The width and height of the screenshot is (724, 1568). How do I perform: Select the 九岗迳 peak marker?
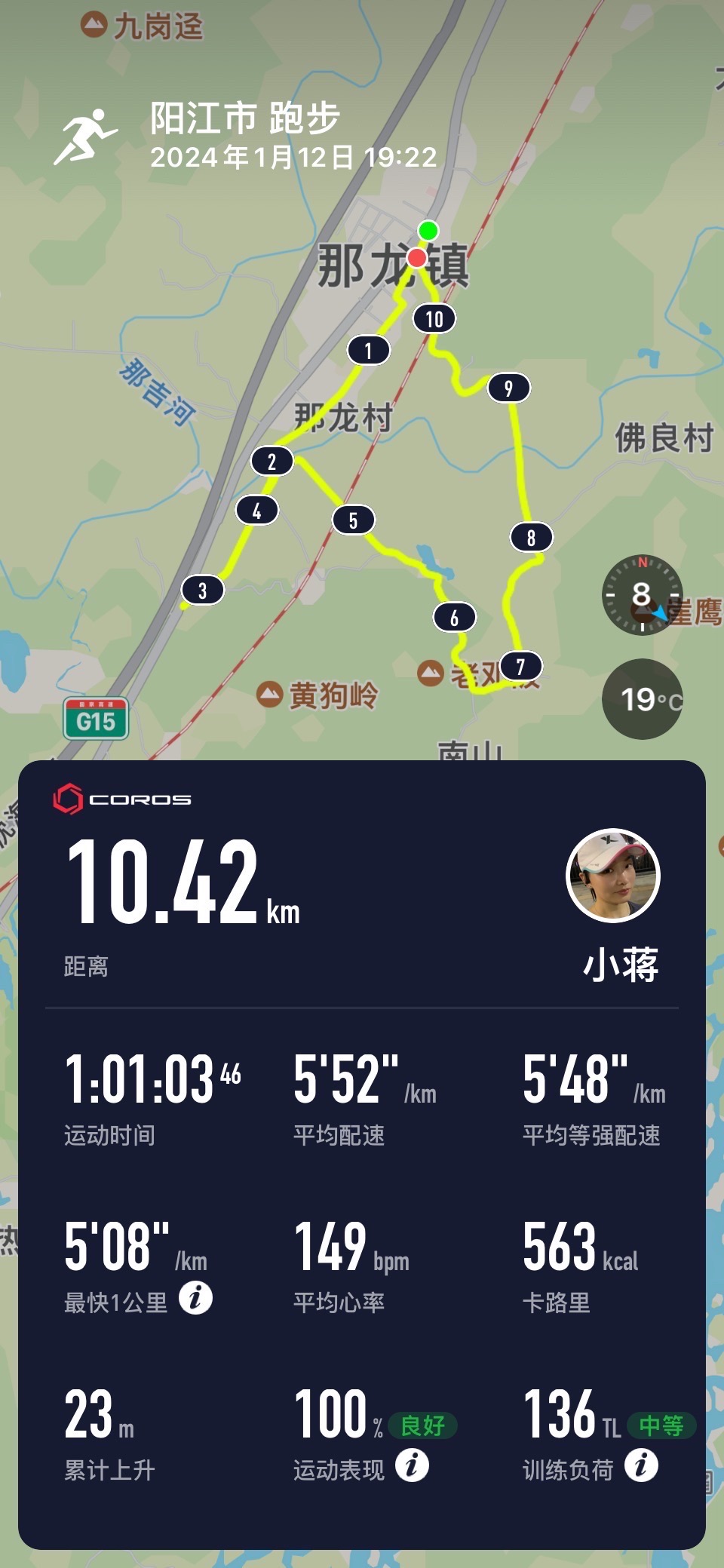tap(94, 23)
